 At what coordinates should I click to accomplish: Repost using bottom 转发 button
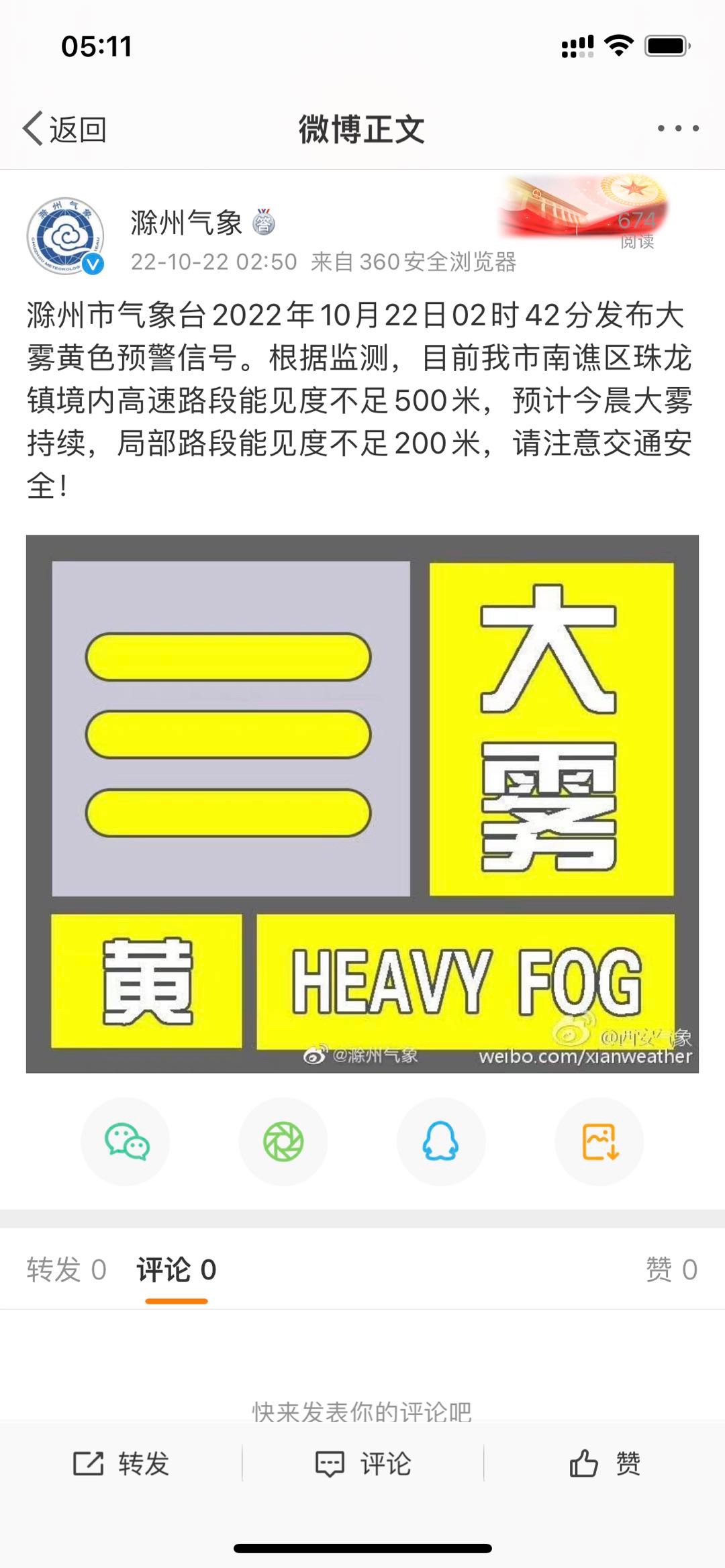coord(121,1463)
